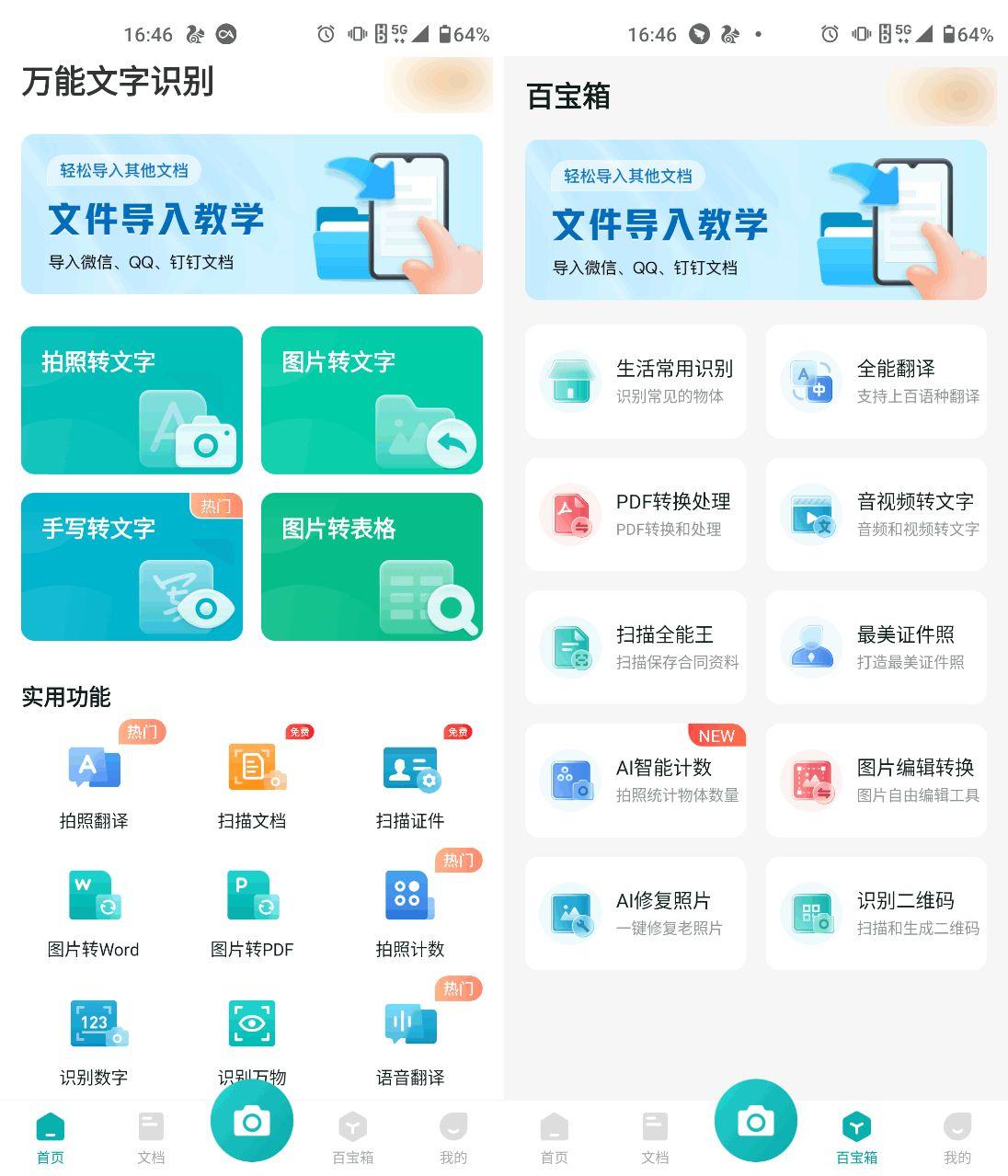Choose 图片转Word option

(94, 910)
